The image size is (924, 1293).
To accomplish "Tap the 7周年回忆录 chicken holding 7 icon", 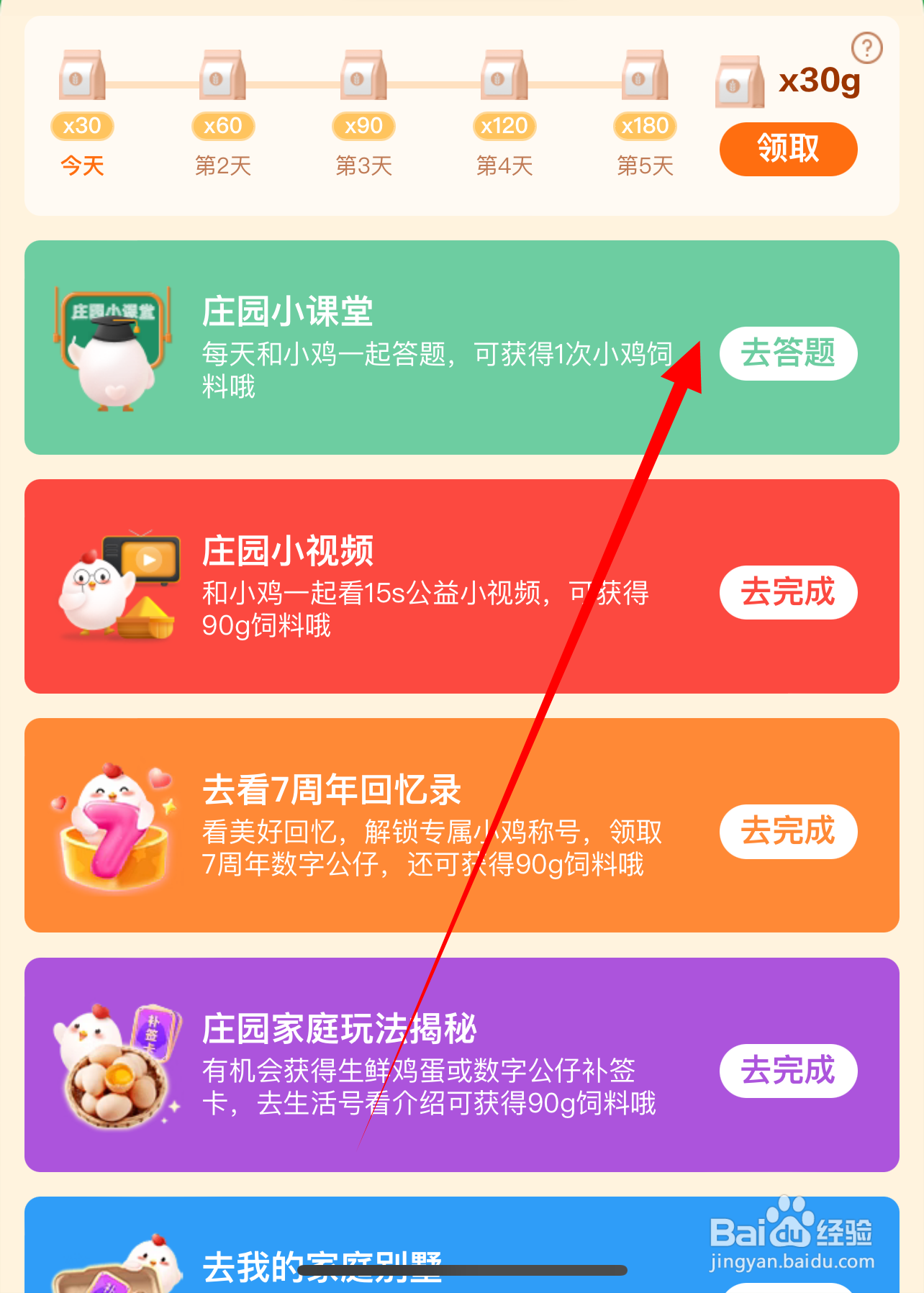I will tap(115, 827).
